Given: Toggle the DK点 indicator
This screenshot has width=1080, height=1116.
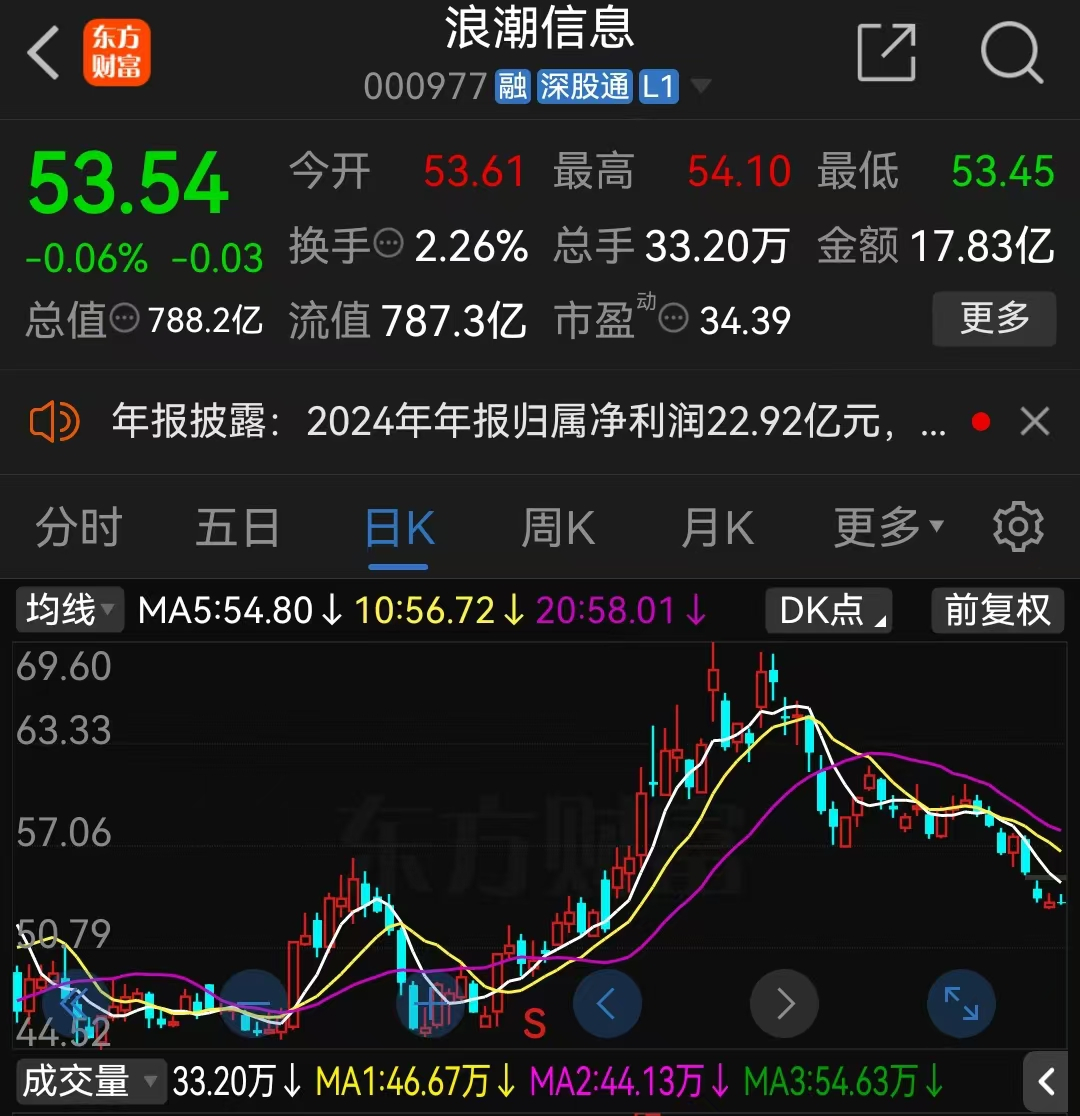Looking at the screenshot, I should click(828, 610).
